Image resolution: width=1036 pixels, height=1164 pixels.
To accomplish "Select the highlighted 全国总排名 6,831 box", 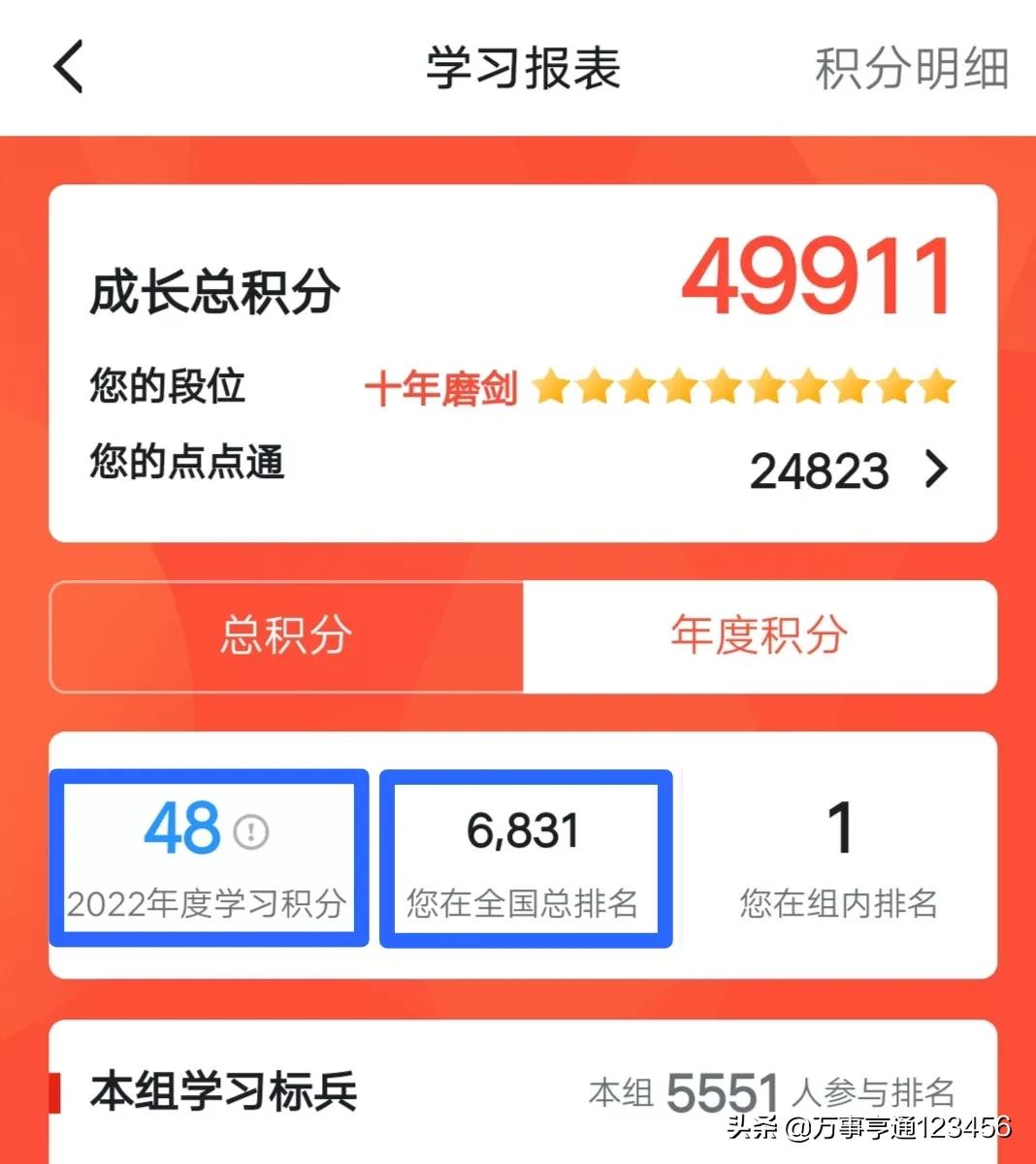I will click(x=525, y=856).
